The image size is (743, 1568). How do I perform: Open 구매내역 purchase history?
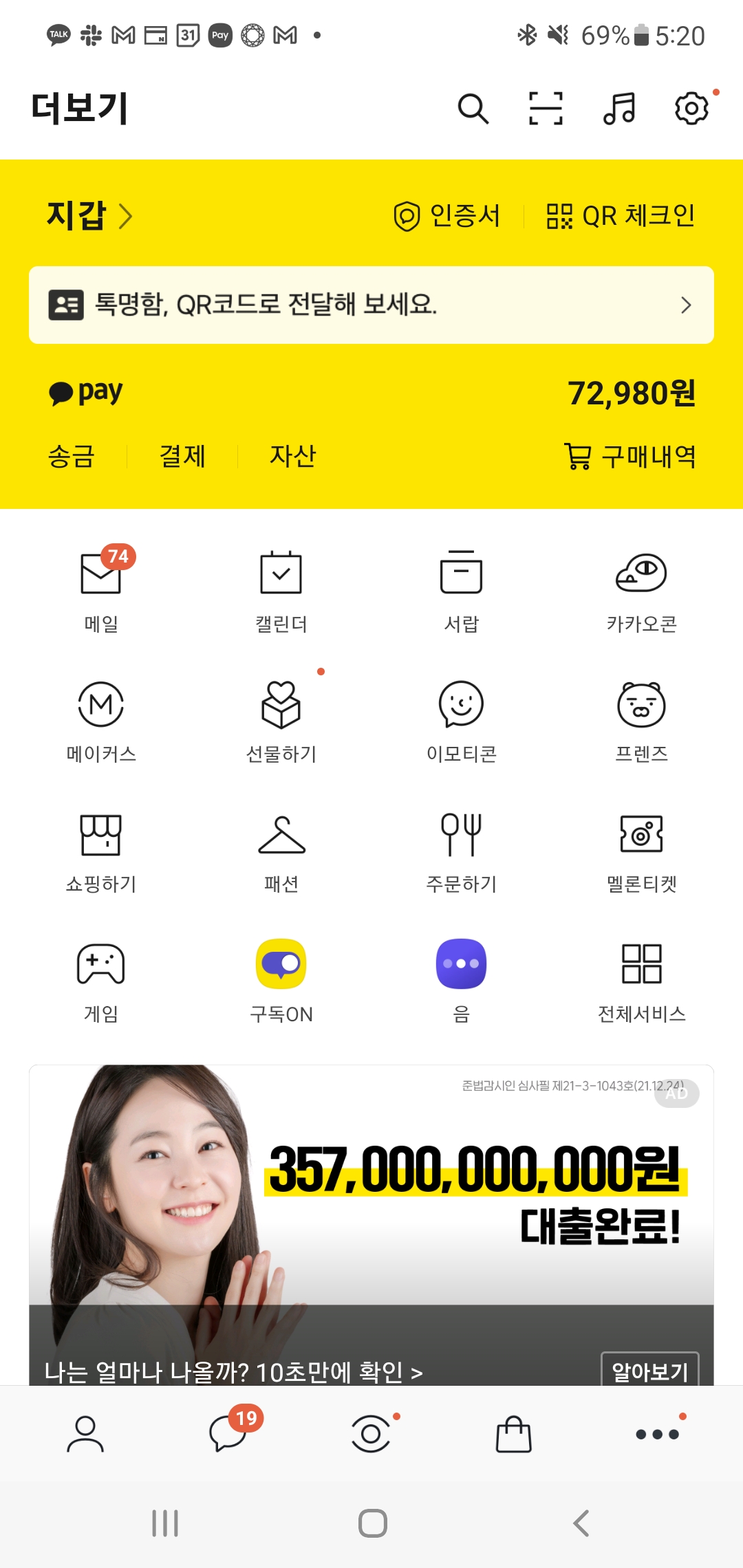pos(630,456)
